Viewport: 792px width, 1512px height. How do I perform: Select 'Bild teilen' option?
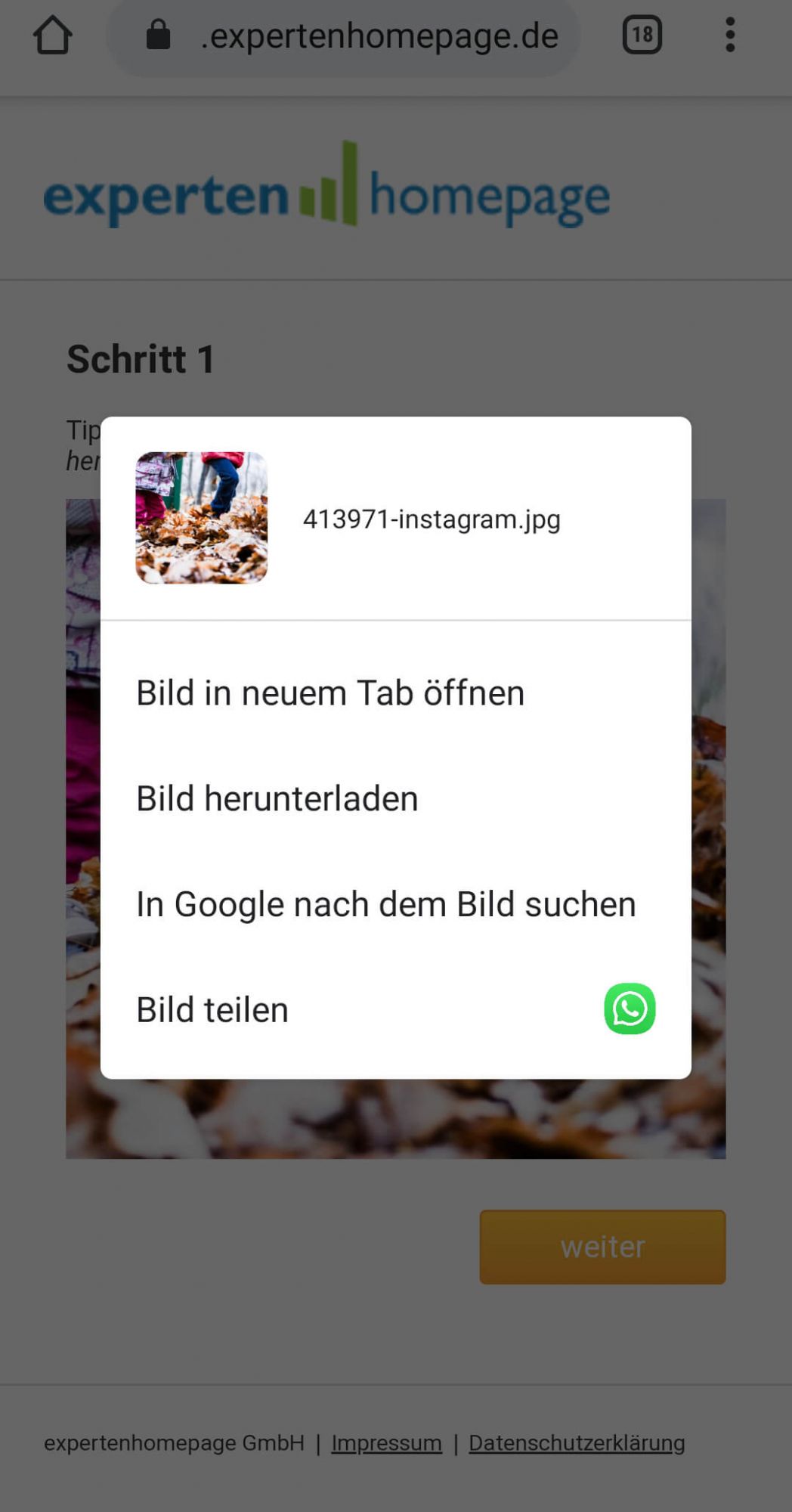pos(213,1010)
